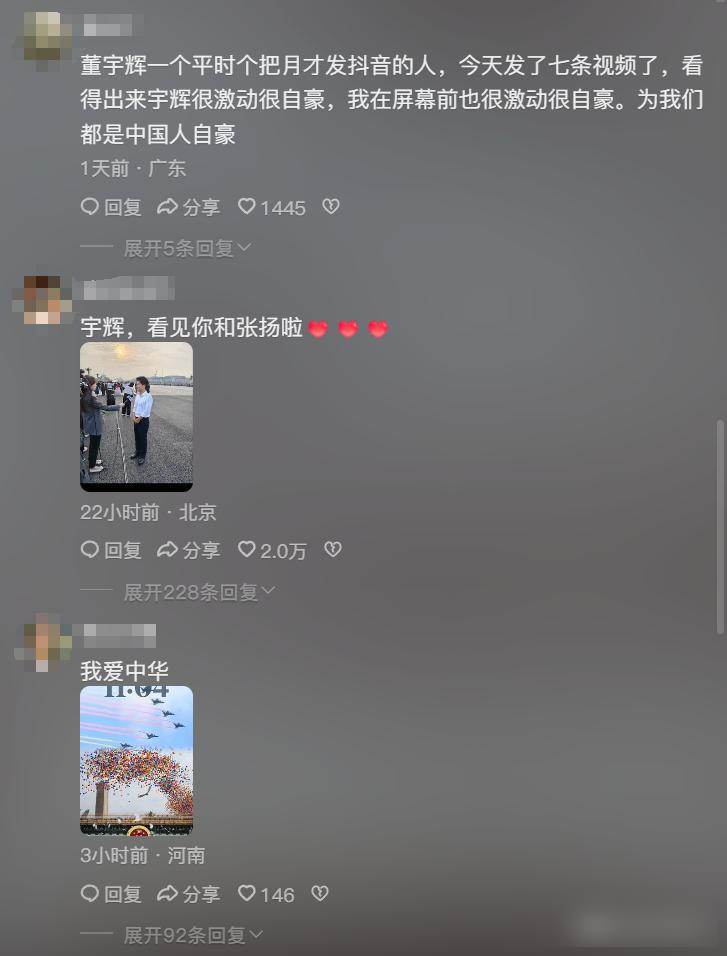Reply to the comment posted from 北京
The width and height of the screenshot is (727, 956).
pos(111,550)
